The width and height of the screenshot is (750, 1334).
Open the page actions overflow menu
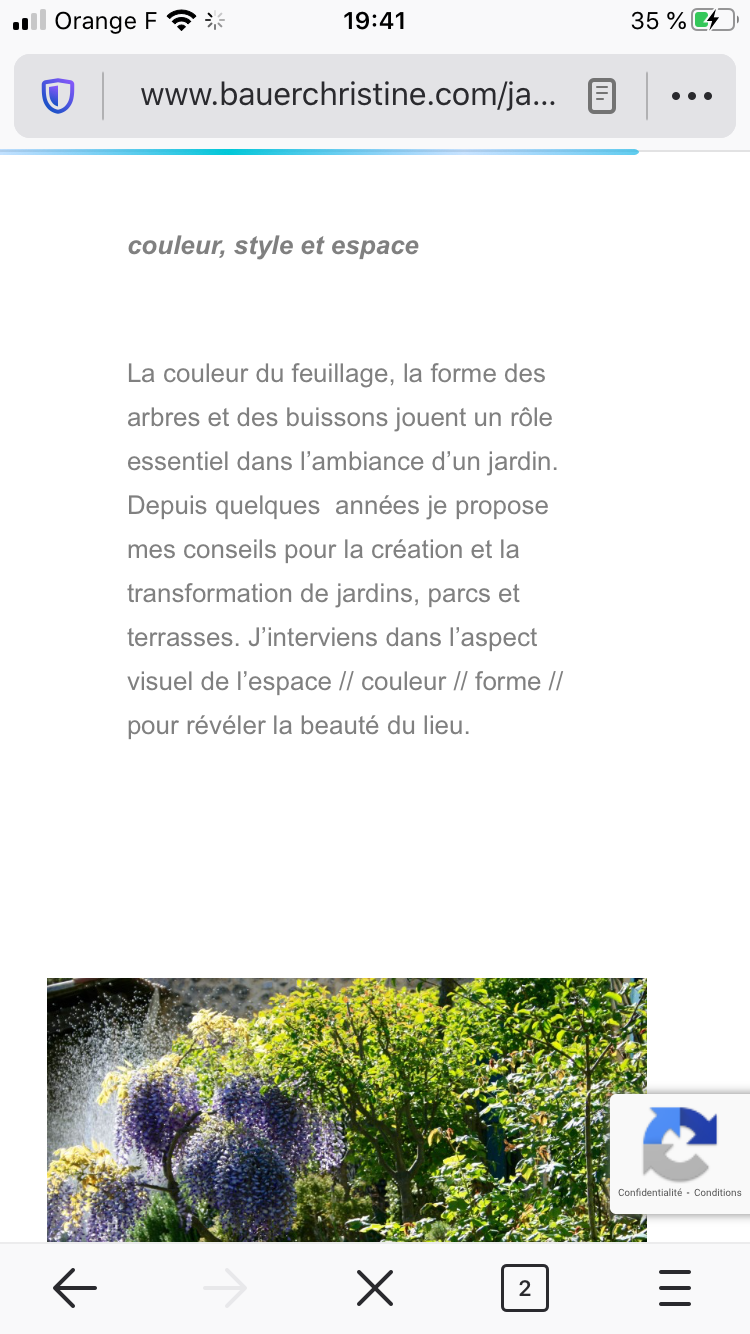691,96
